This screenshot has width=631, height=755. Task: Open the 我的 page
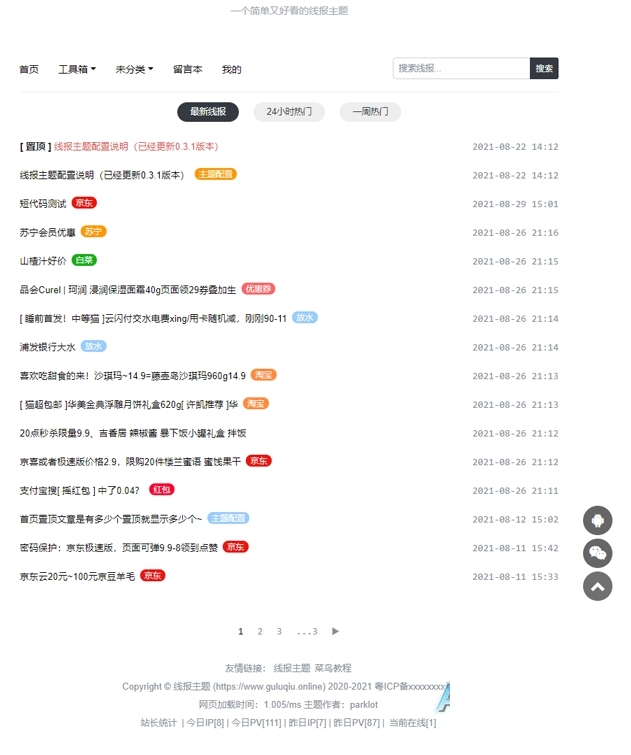(231, 69)
